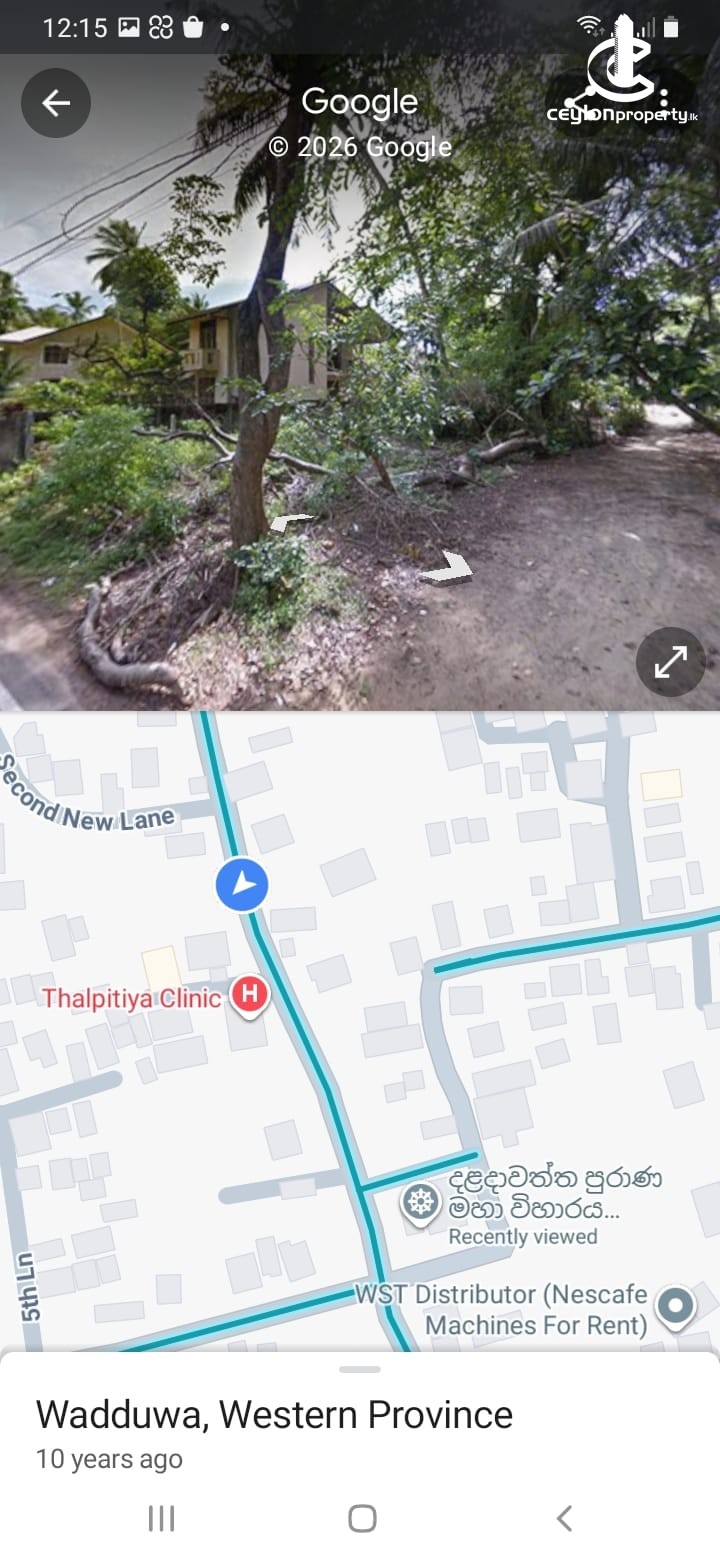Go back from Street View
Viewport: 720px width, 1560px height.
click(56, 103)
